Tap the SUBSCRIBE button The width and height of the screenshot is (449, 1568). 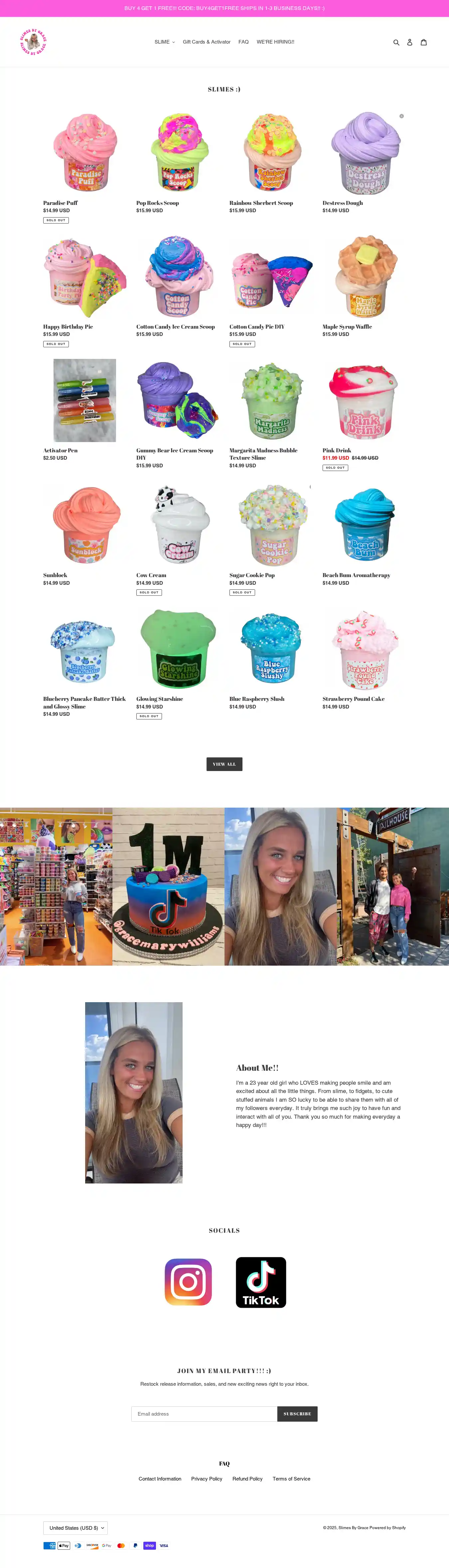click(x=297, y=1413)
